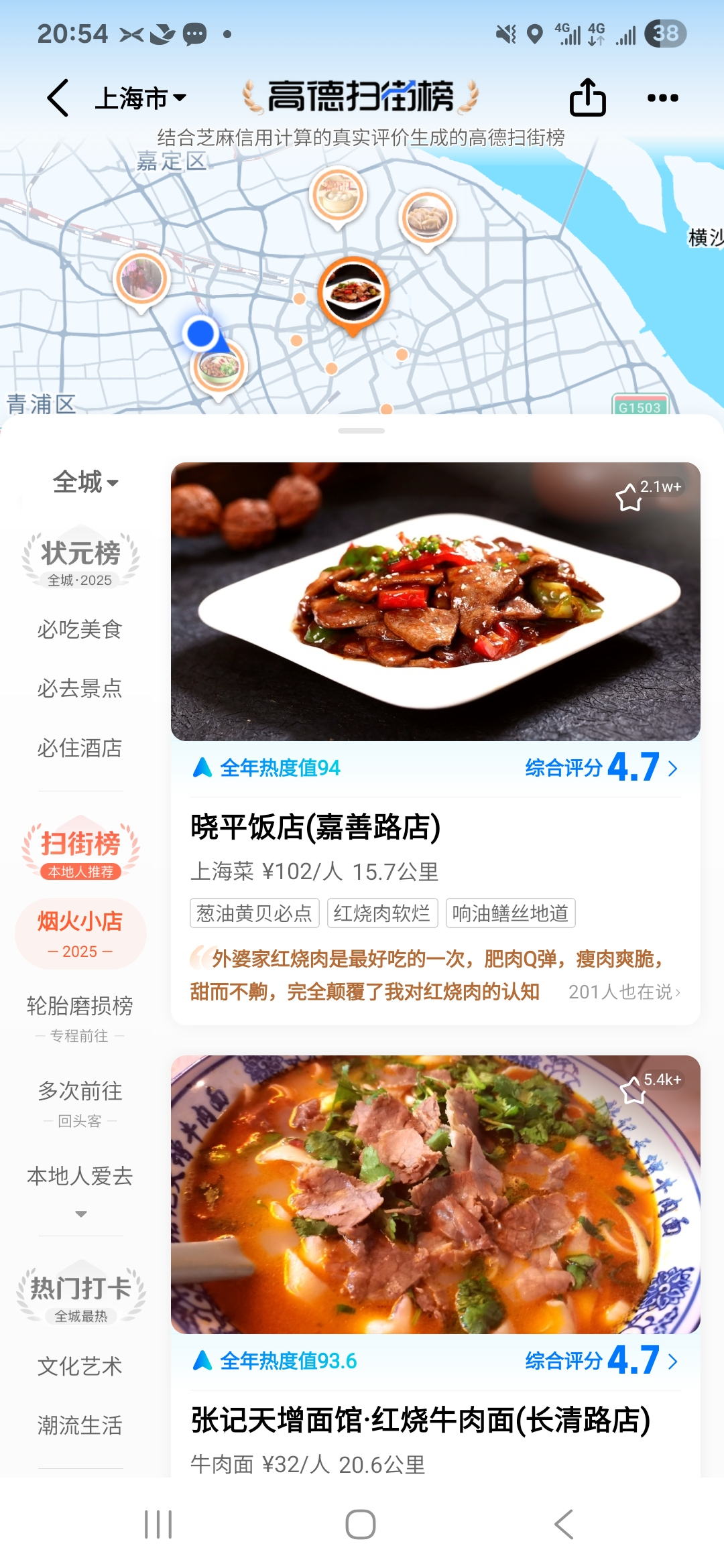This screenshot has height=1568, width=724.
Task: Tap the system home button
Action: coord(361,1524)
